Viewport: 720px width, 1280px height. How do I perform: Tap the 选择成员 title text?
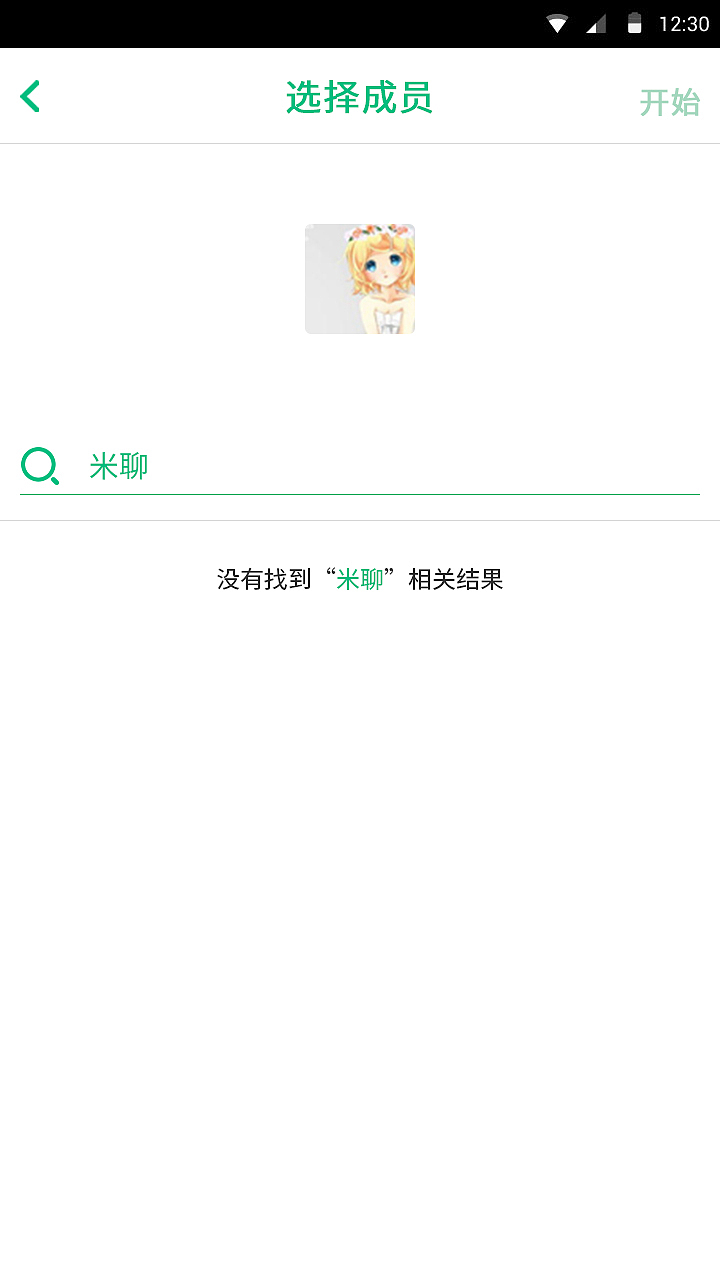[x=359, y=98]
